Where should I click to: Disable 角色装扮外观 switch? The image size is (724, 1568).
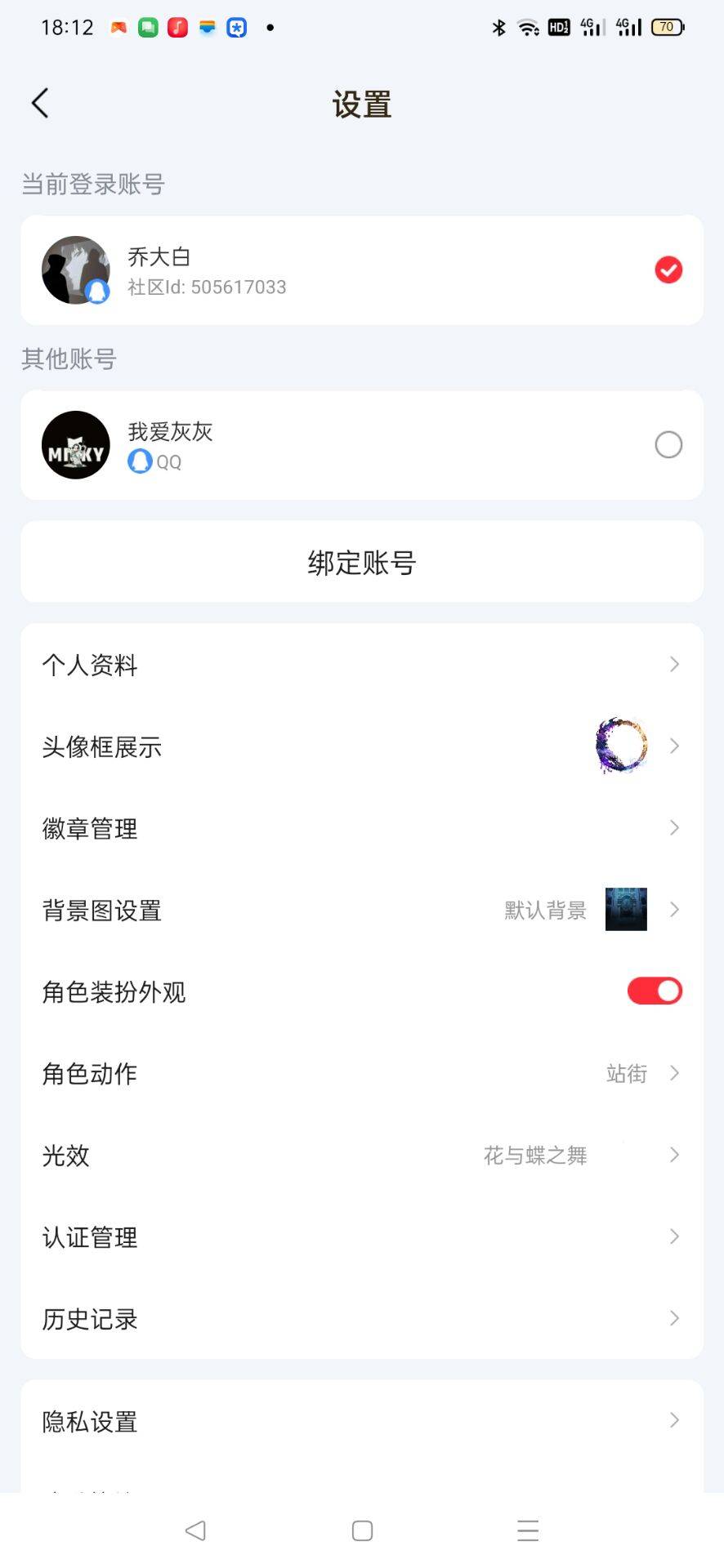653,990
